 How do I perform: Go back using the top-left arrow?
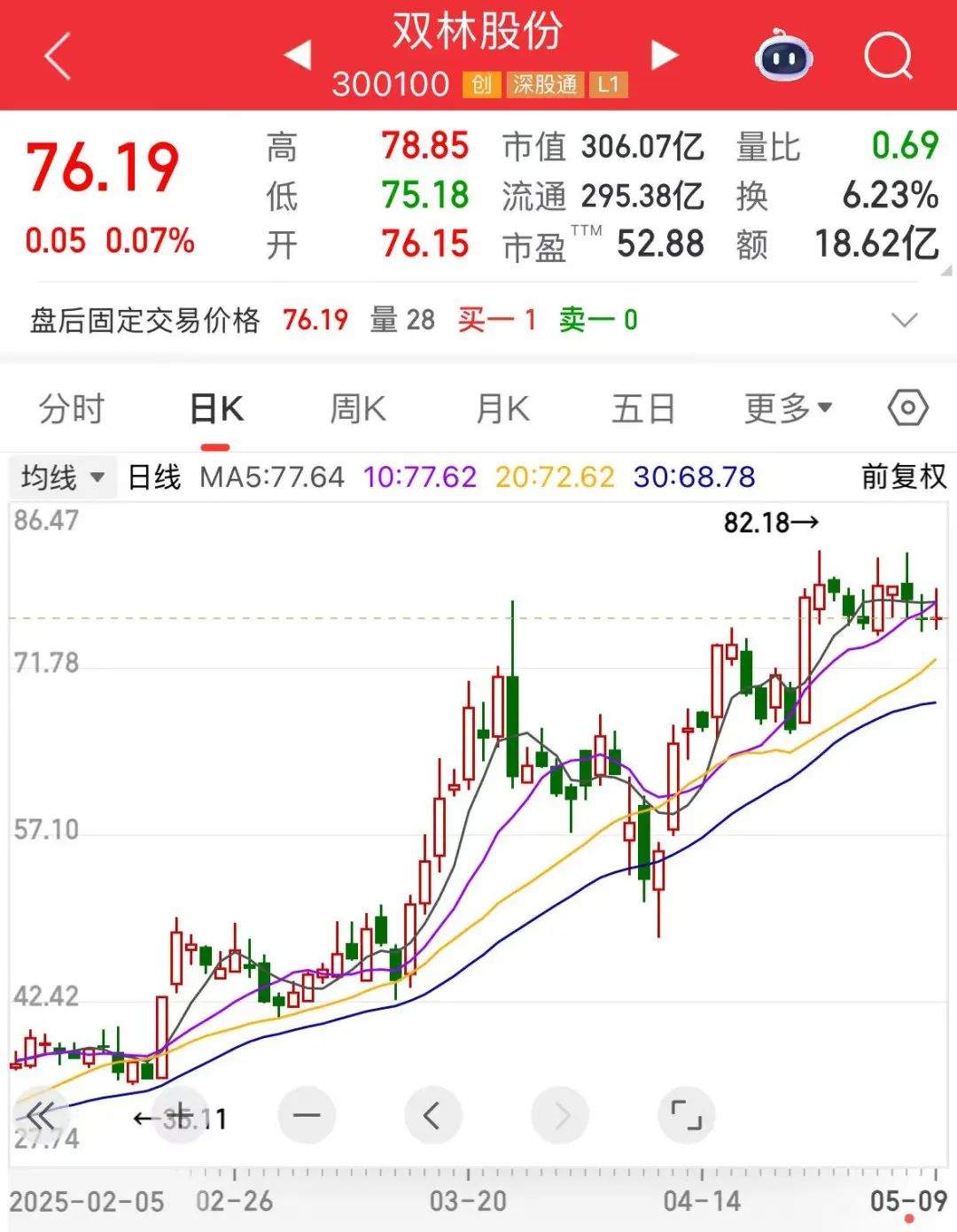point(58,58)
